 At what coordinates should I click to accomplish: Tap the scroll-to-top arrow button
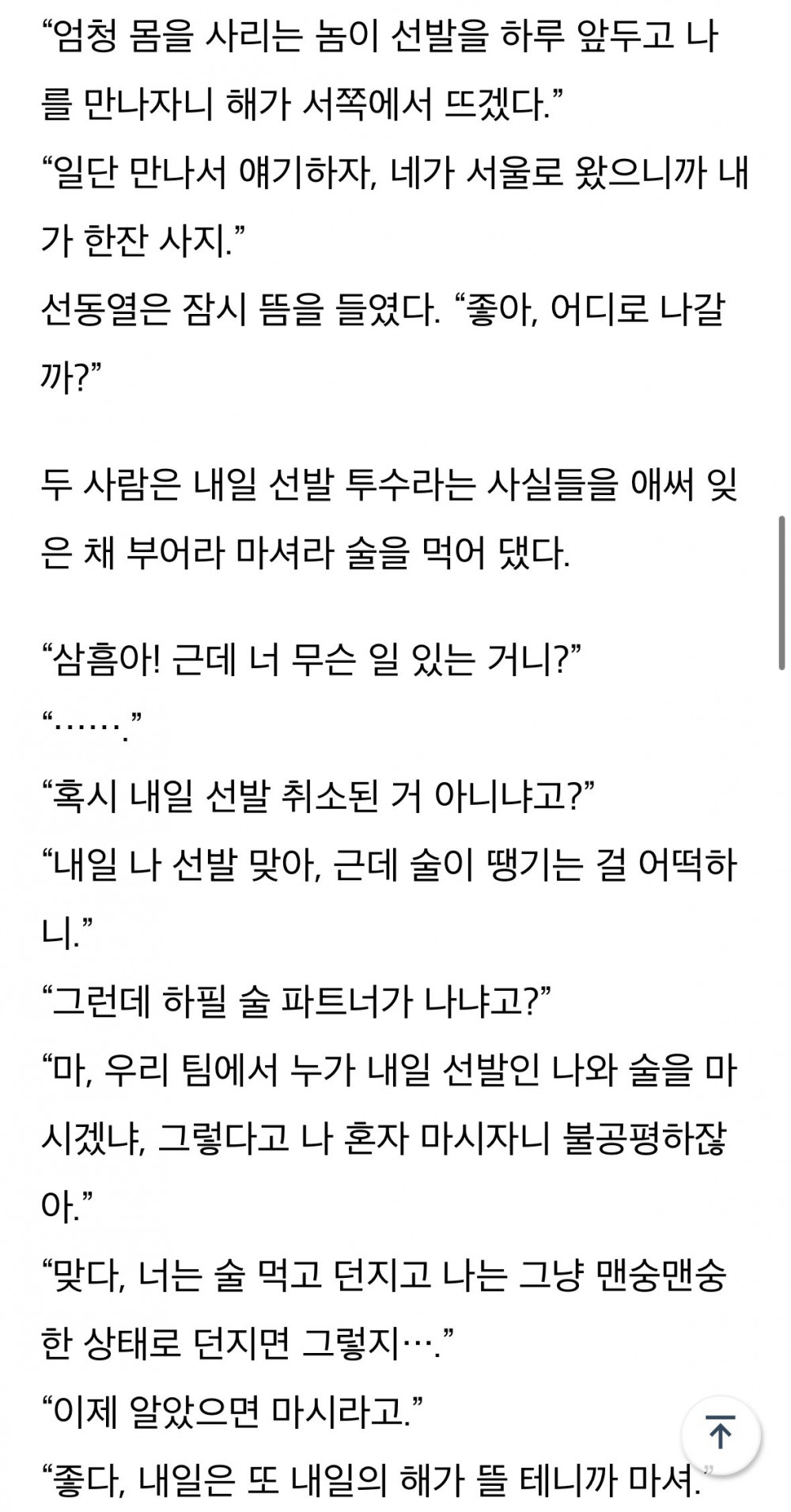(x=720, y=1433)
